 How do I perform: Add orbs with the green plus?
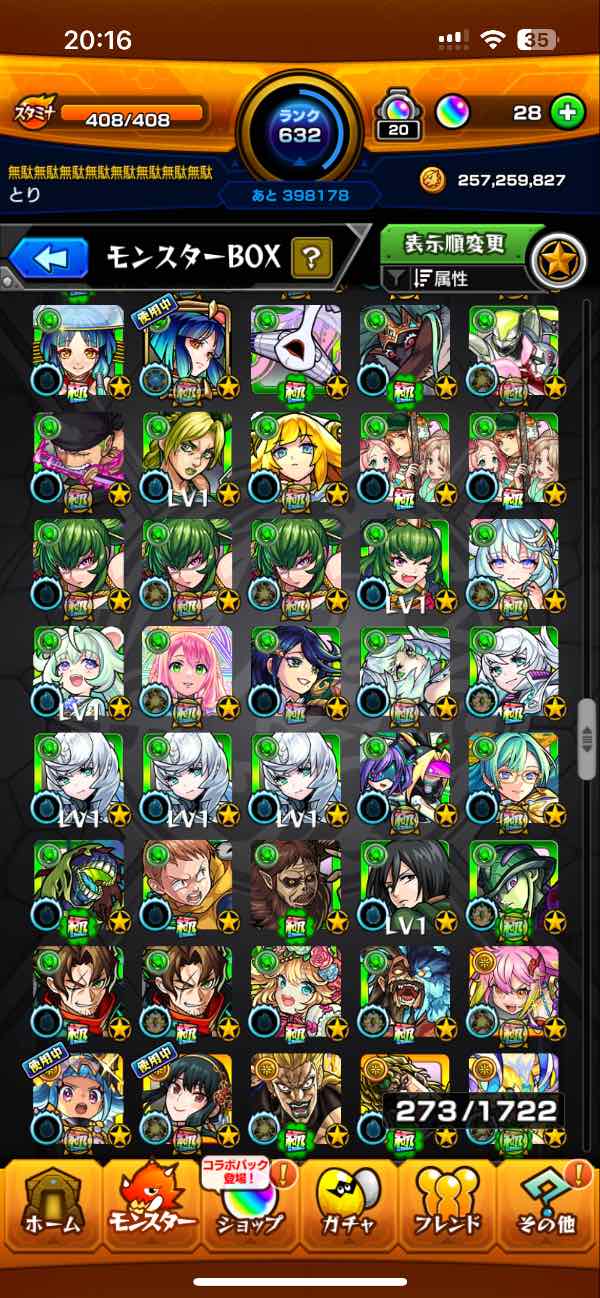[568, 113]
